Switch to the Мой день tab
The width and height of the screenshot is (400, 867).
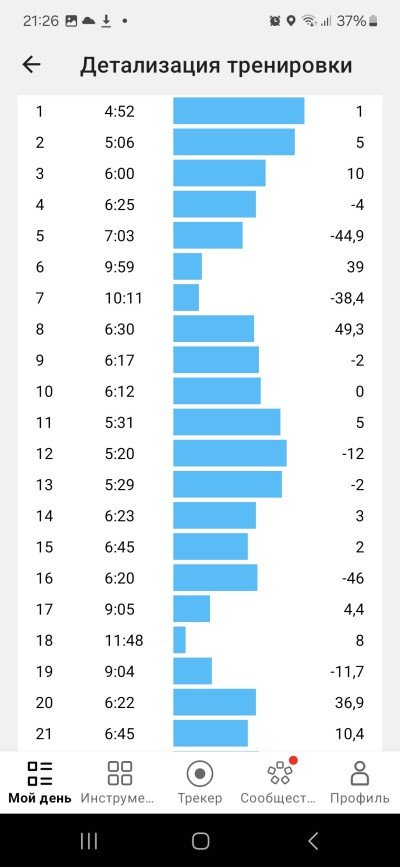point(40,782)
